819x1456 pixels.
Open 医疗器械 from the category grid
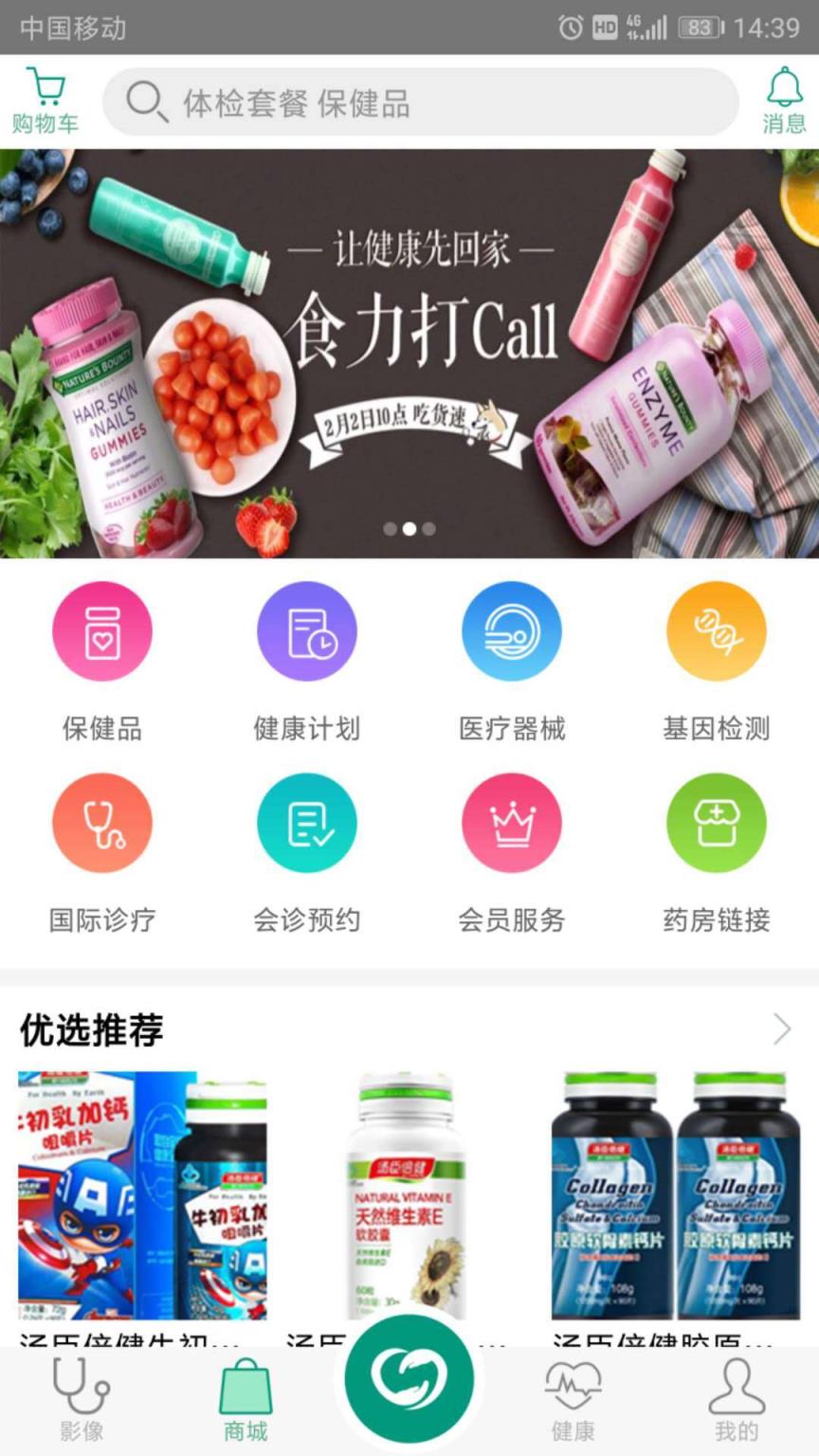(512, 631)
